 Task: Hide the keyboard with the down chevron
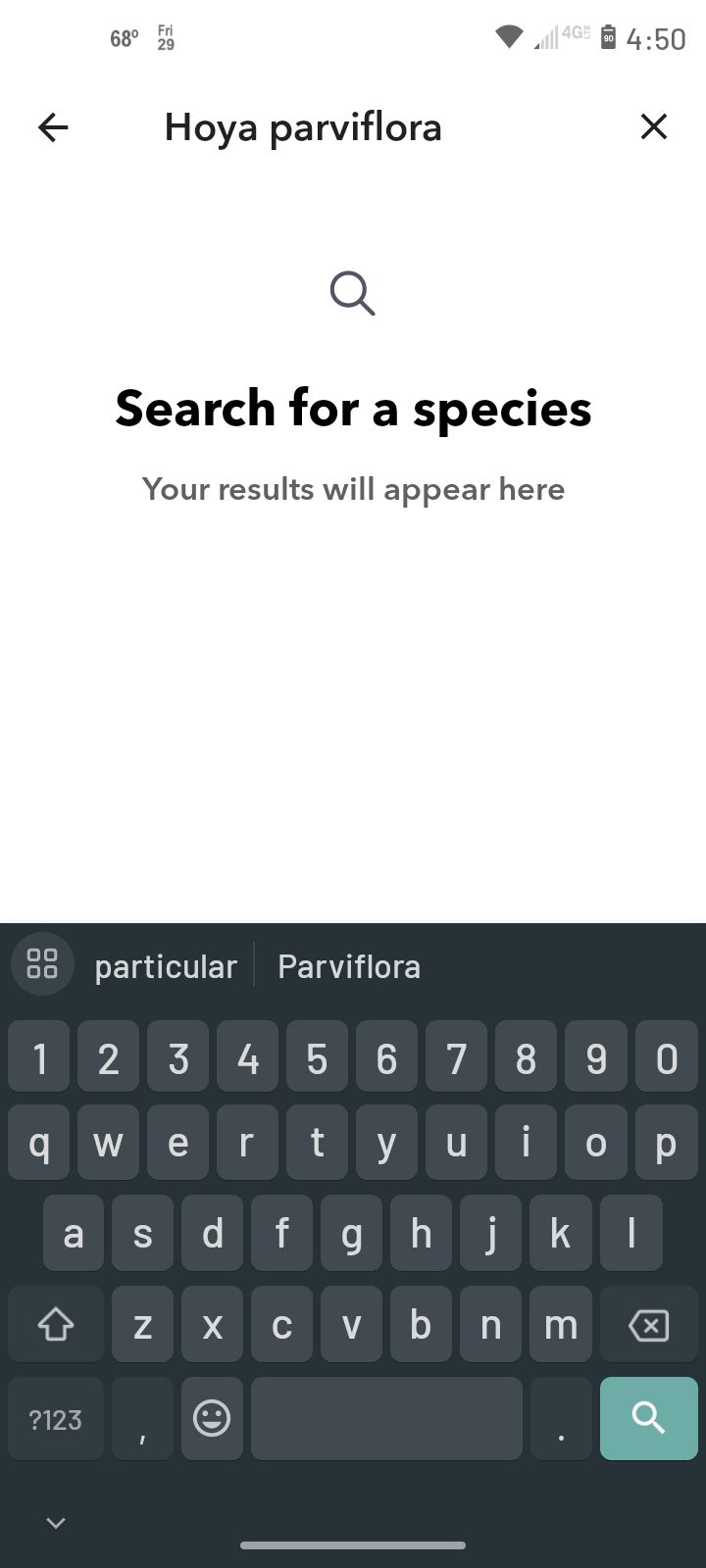[56, 1522]
